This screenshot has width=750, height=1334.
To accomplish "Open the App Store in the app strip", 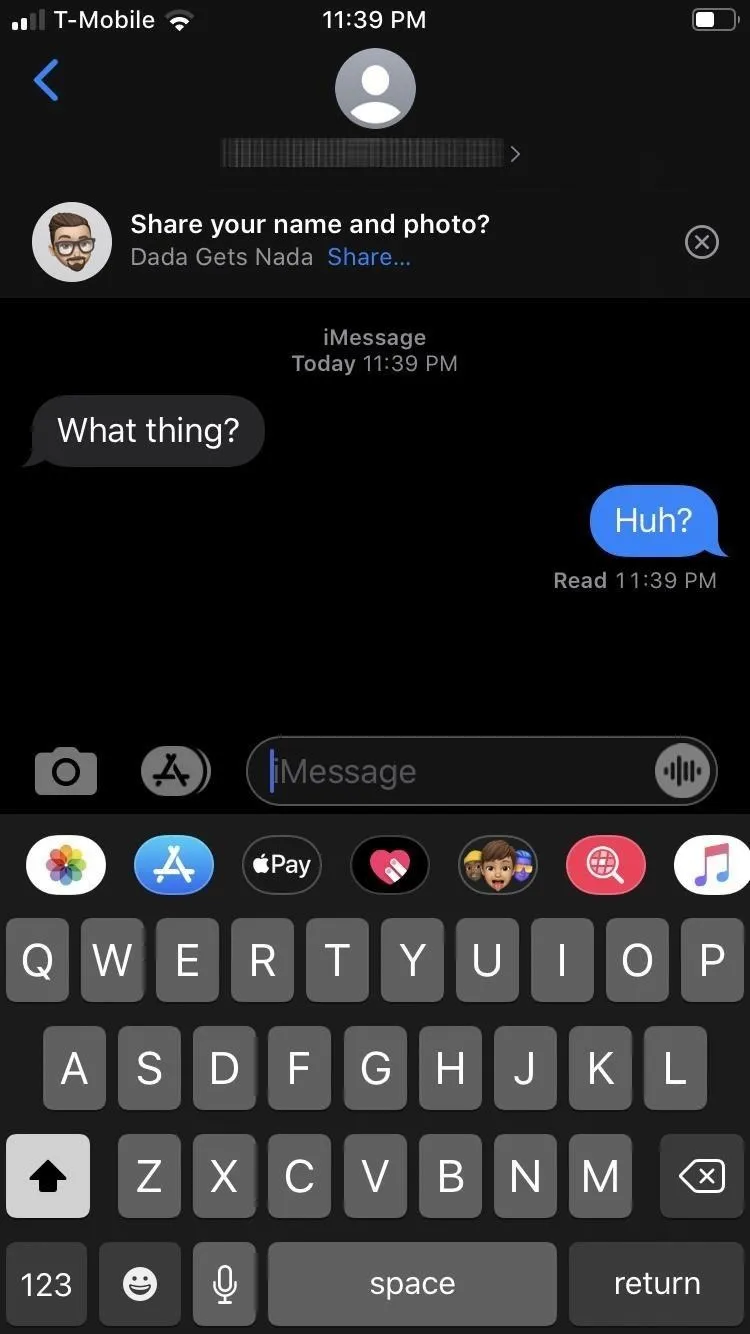I will pos(174,865).
